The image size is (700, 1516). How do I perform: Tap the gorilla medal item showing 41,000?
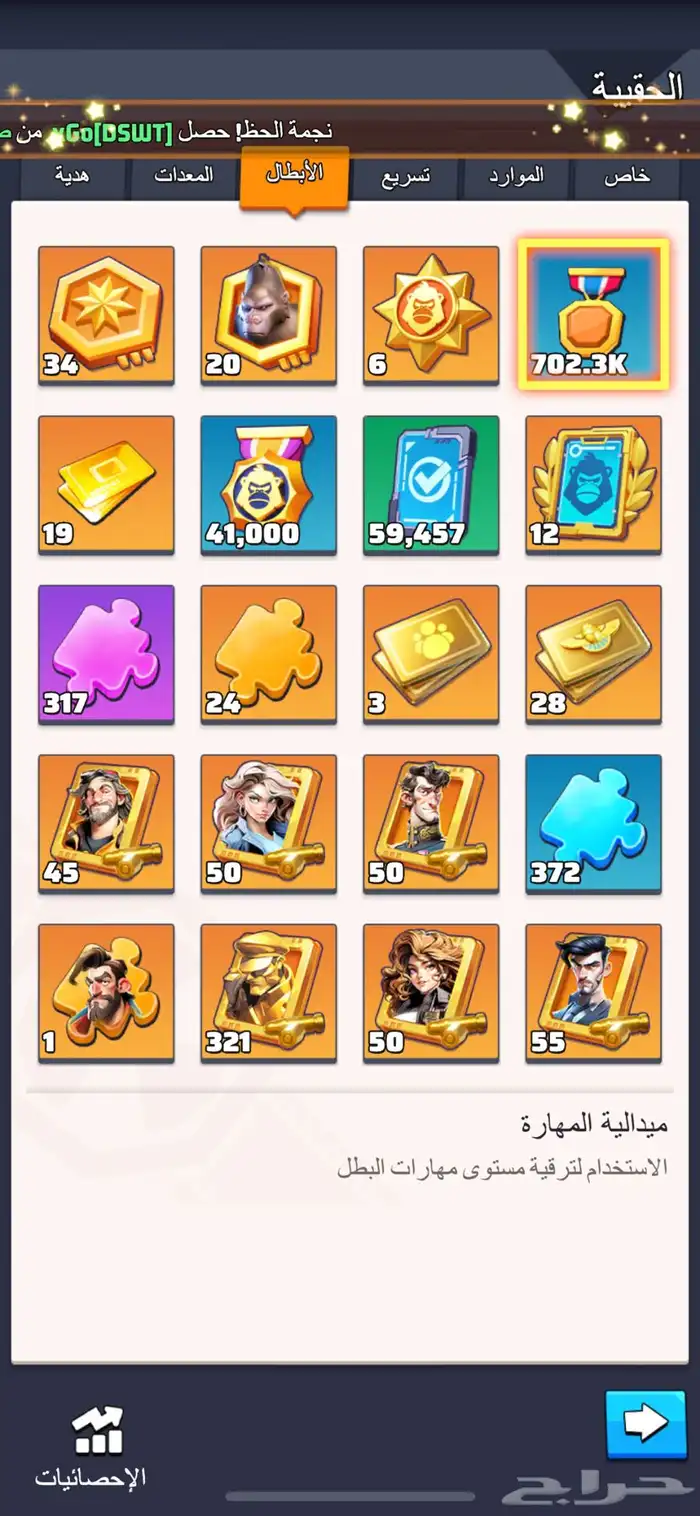[268, 484]
